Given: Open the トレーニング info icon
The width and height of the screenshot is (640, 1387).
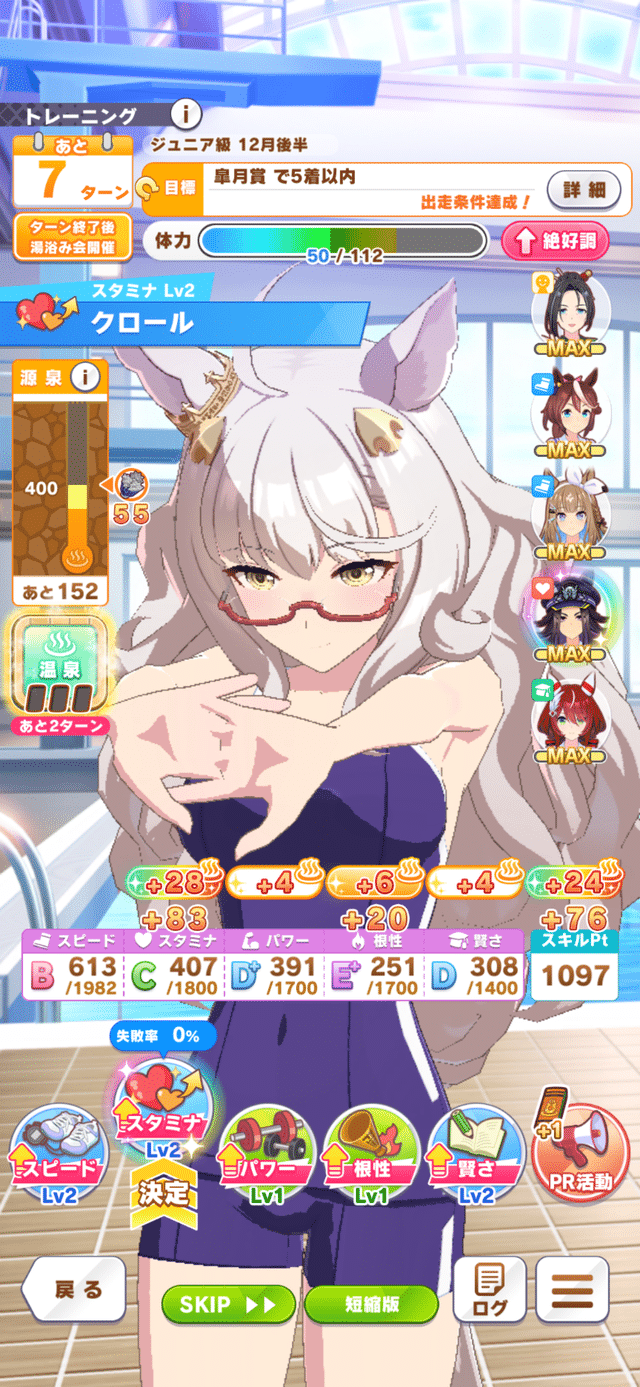Looking at the screenshot, I should 186,114.
